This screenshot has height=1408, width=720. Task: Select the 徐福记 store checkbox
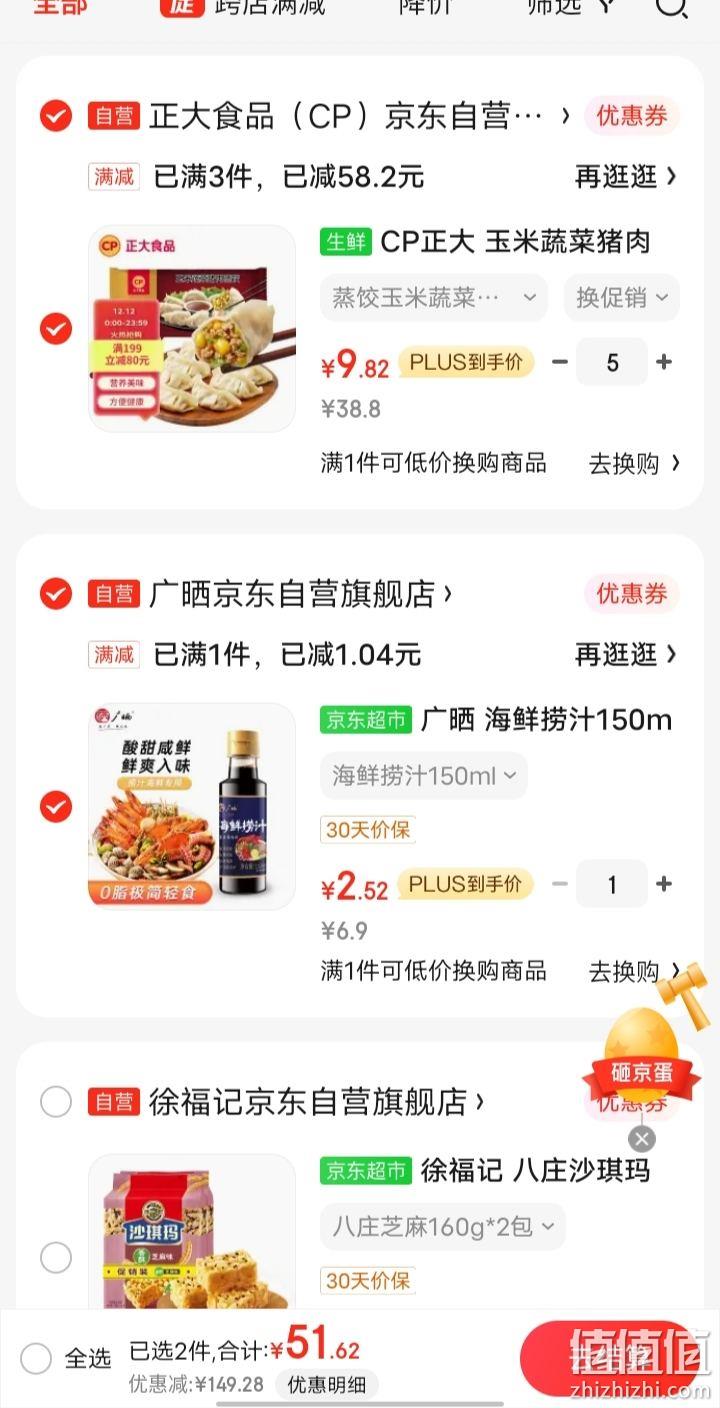(56, 1102)
